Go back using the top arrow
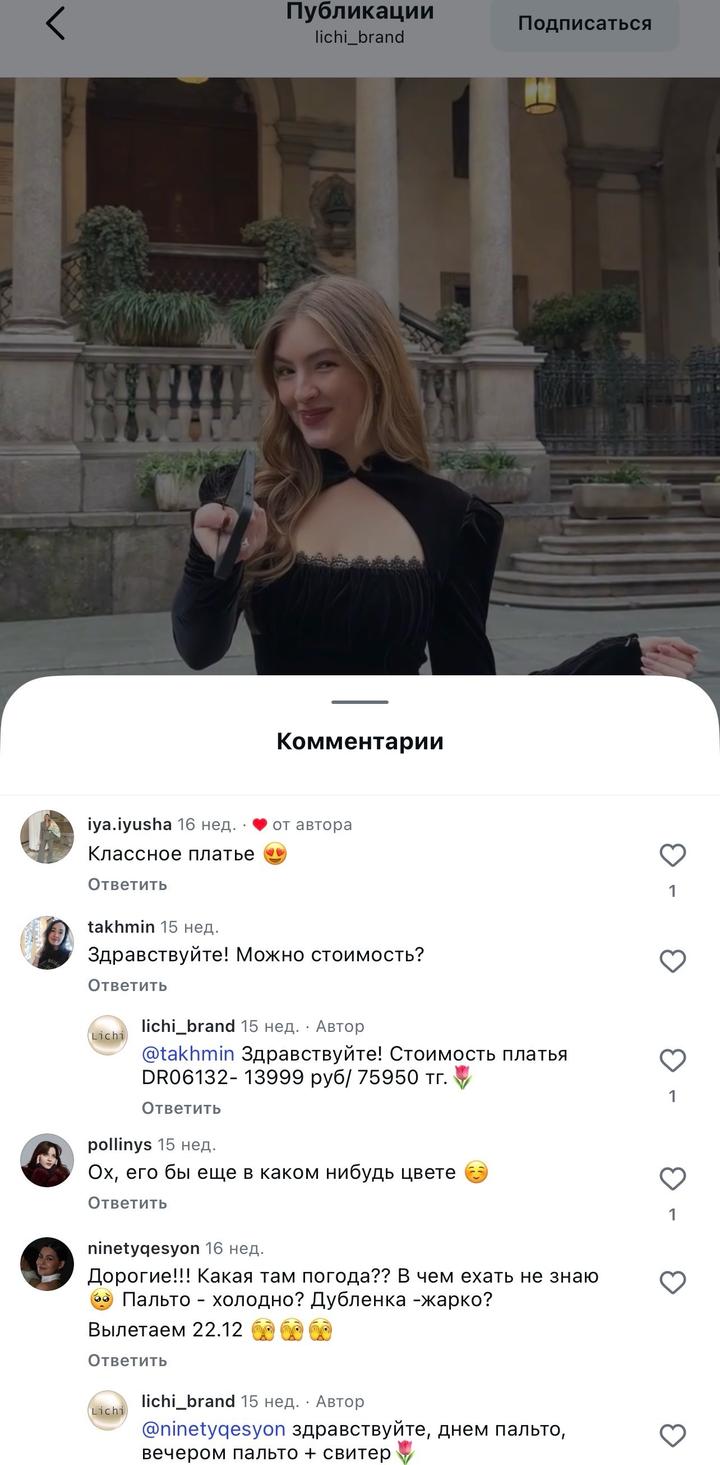Screen dimensions: 720x1465 pos(55,23)
